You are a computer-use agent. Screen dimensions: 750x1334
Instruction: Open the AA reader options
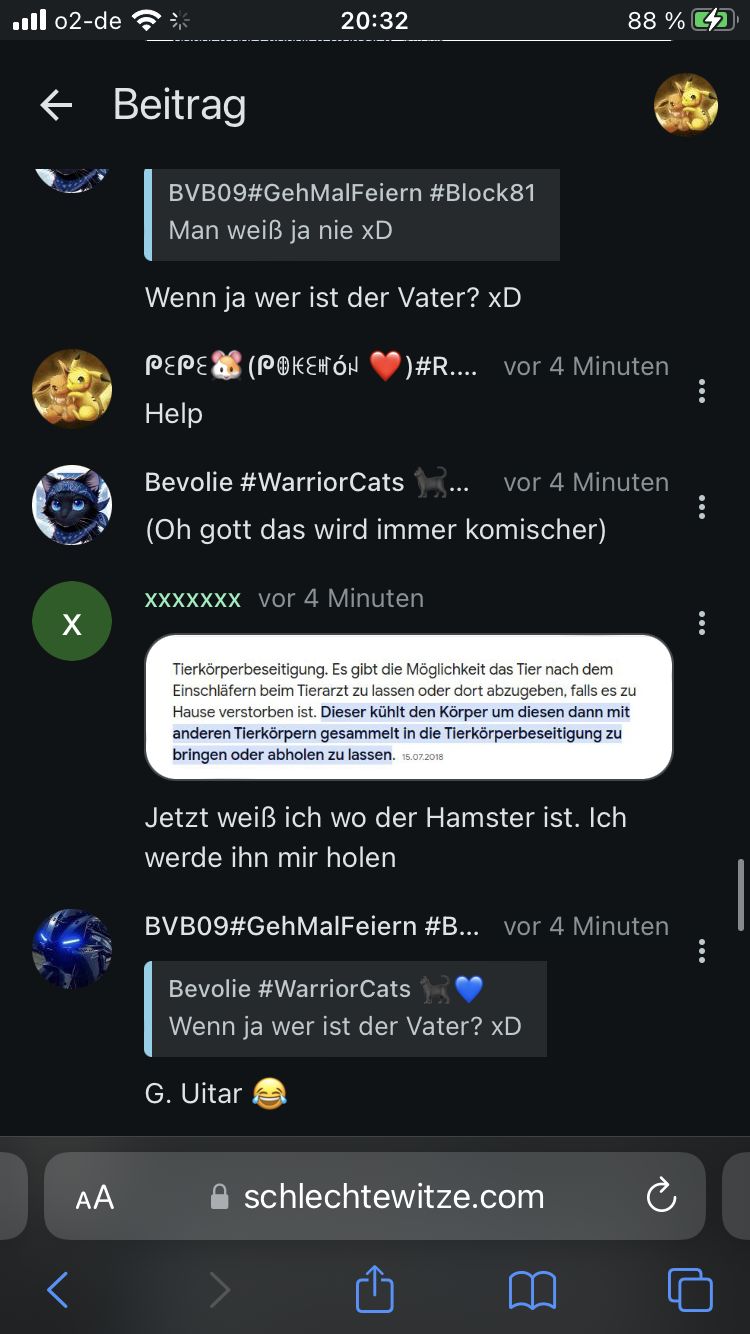click(95, 1198)
